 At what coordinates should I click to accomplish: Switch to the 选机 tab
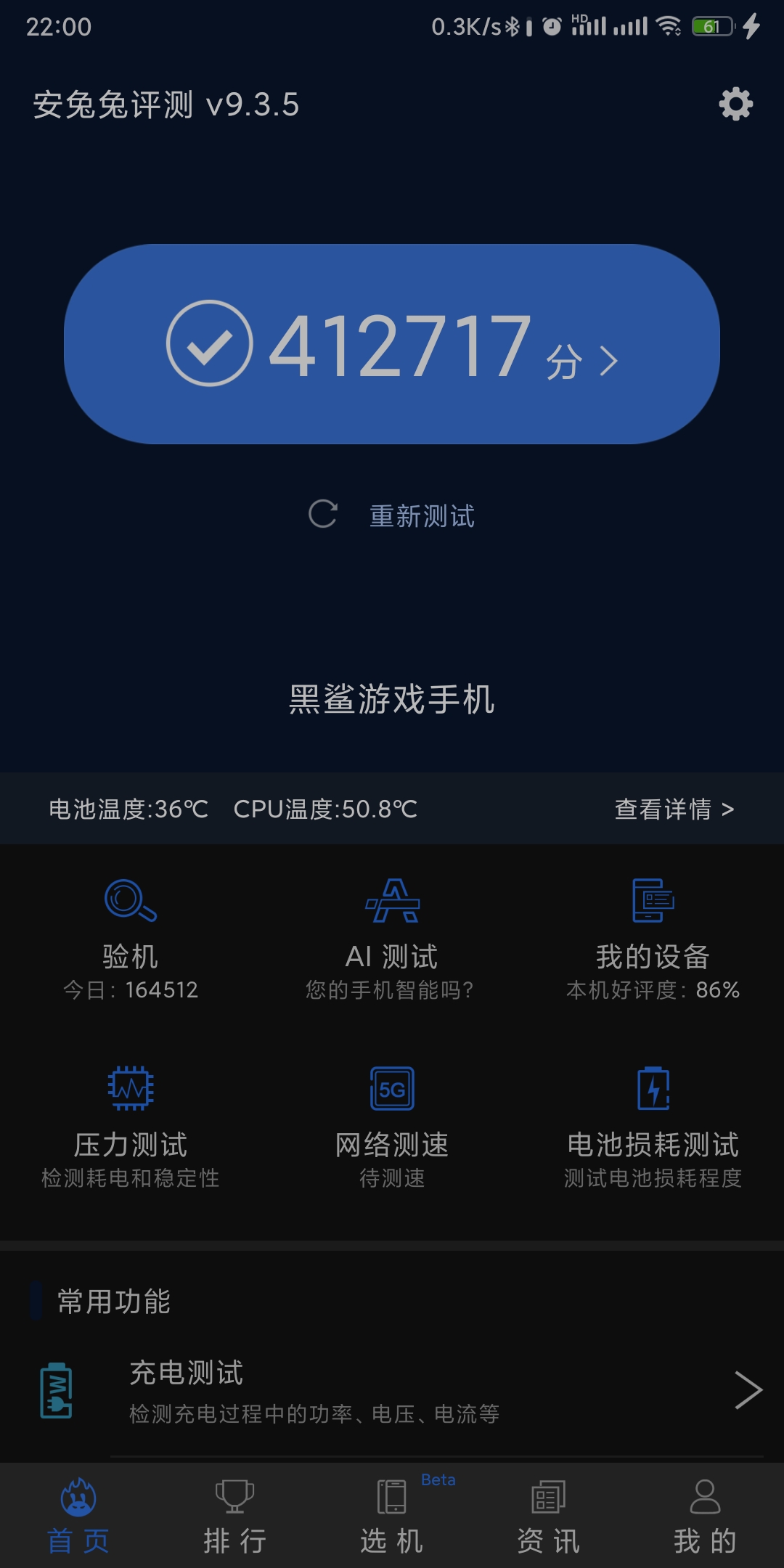point(392,1516)
